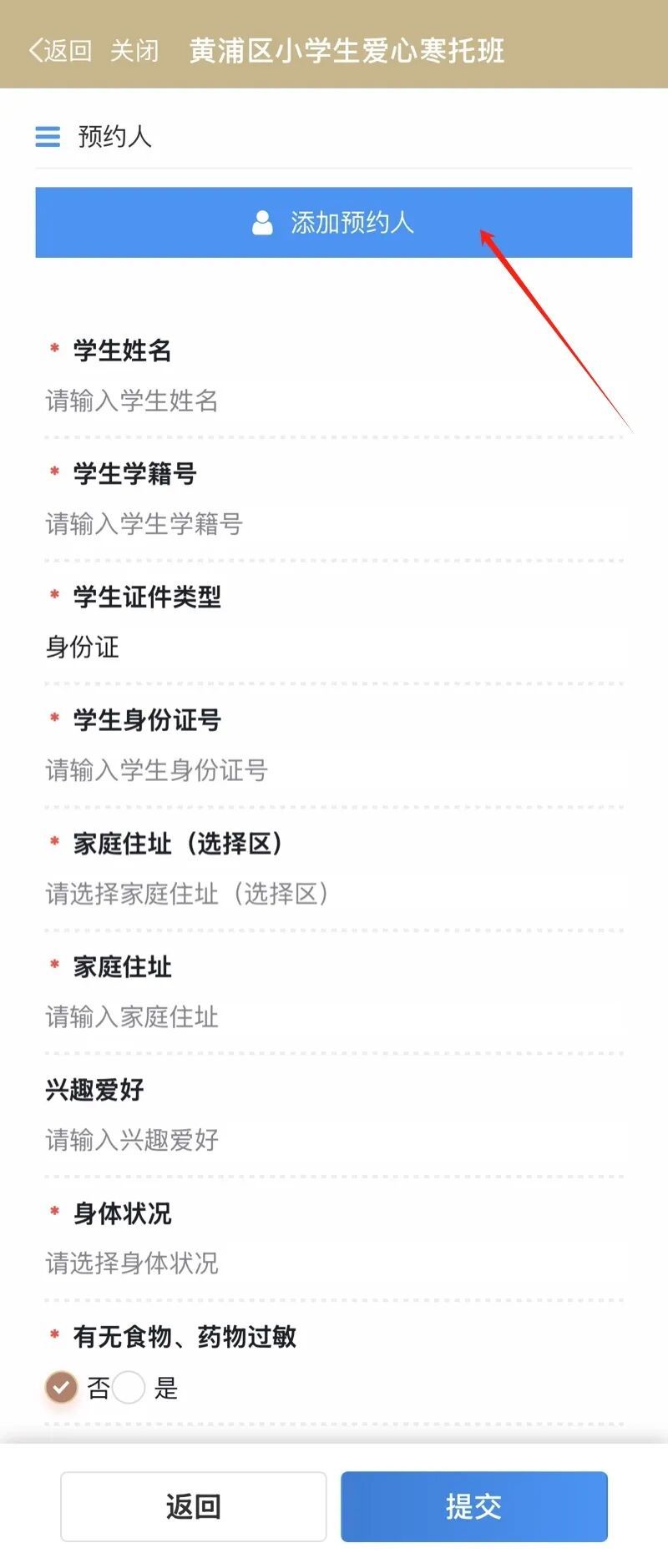The image size is (668, 1568).
Task: Tap the 兴趣爱好 input field
Action: 334,1140
